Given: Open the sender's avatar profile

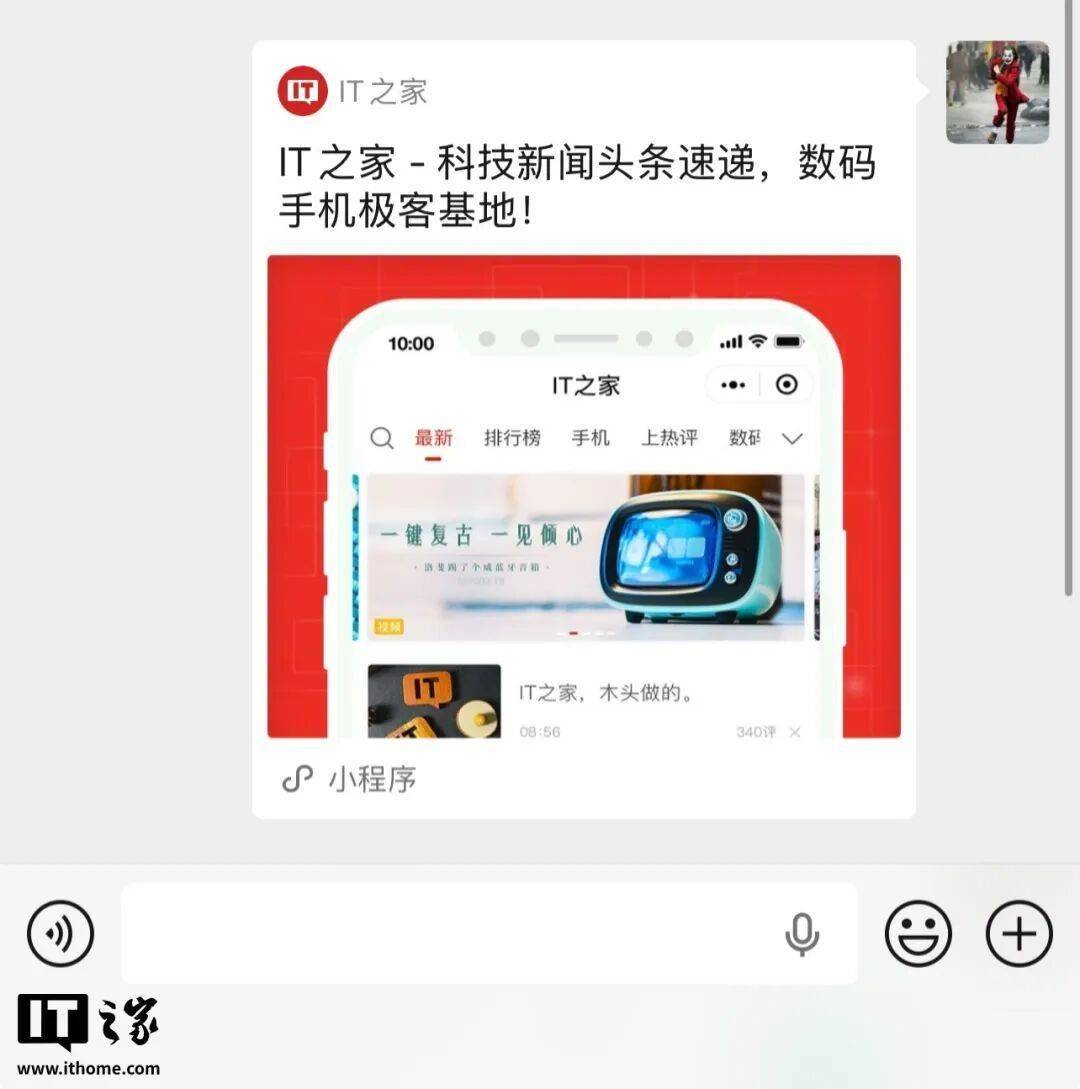Looking at the screenshot, I should tap(997, 92).
